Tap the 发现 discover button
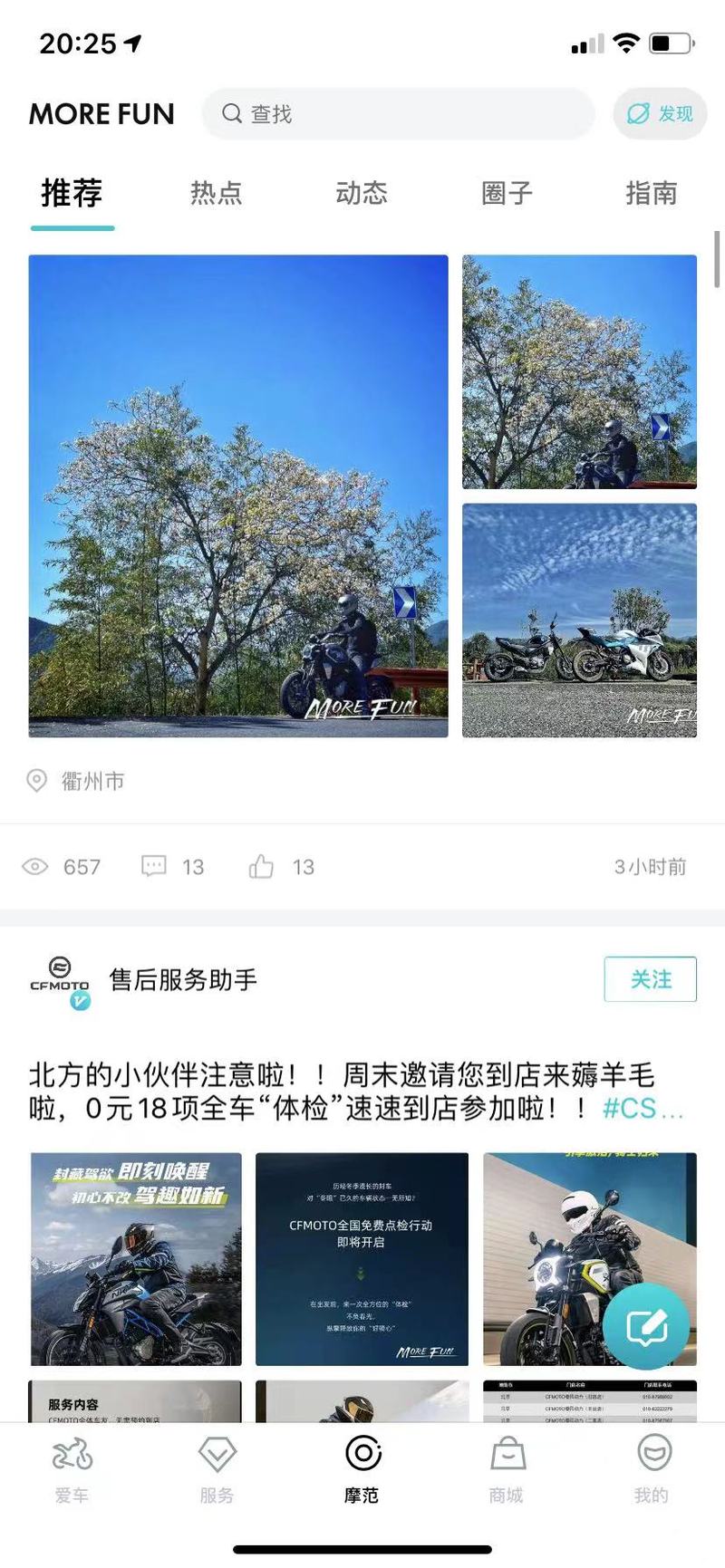The width and height of the screenshot is (725, 1568). click(660, 114)
